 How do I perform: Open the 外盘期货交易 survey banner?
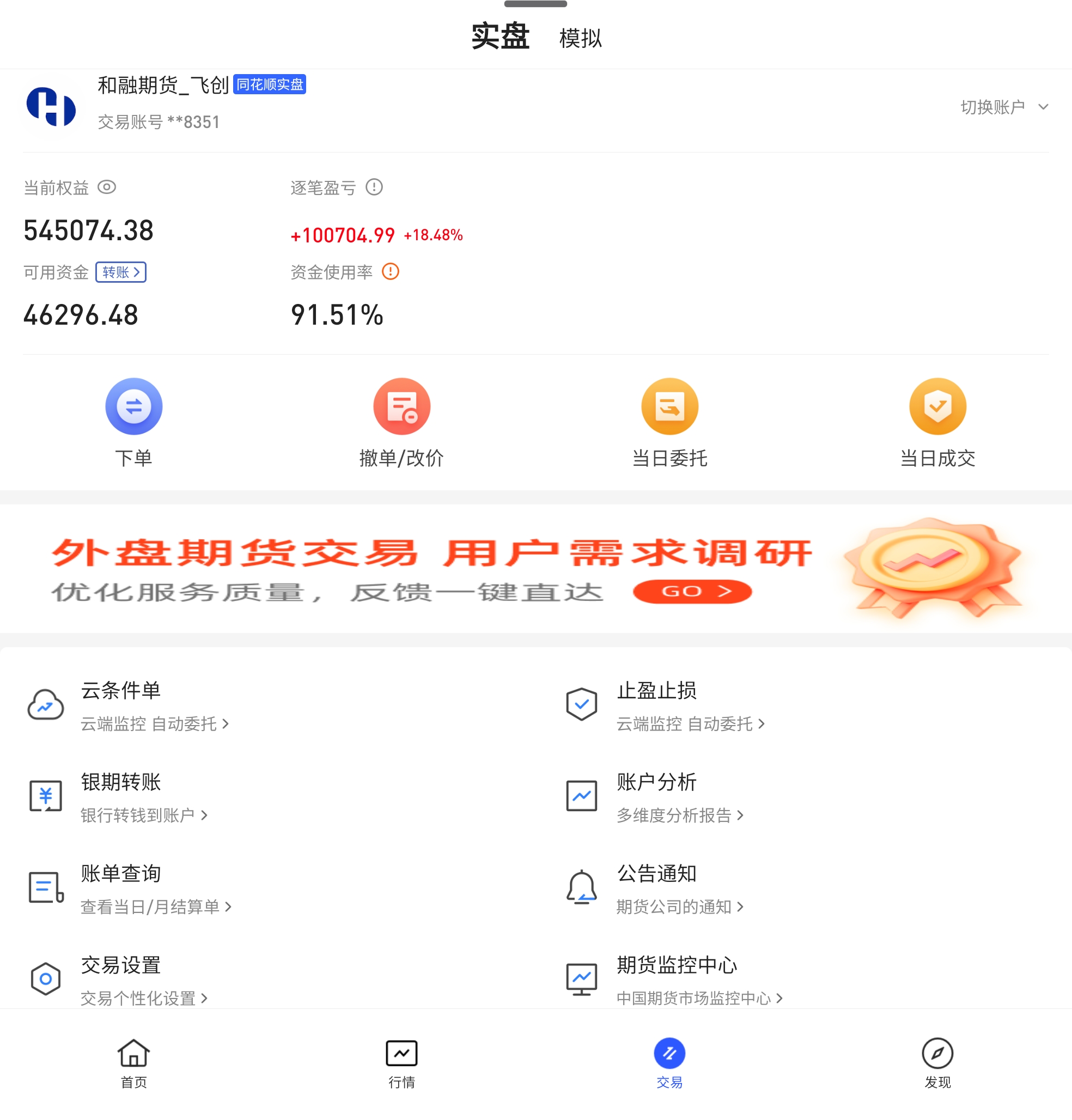pos(536,569)
